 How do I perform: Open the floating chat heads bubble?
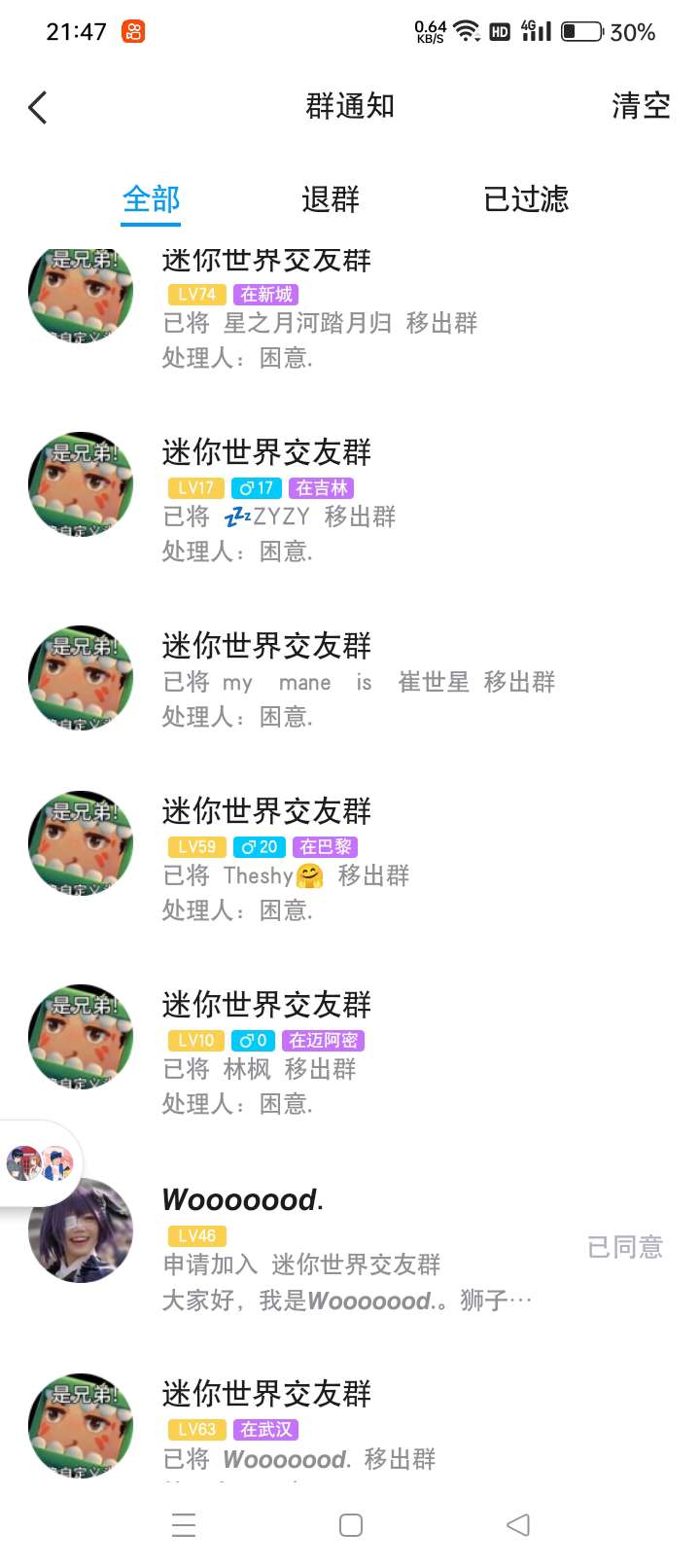tap(39, 1162)
